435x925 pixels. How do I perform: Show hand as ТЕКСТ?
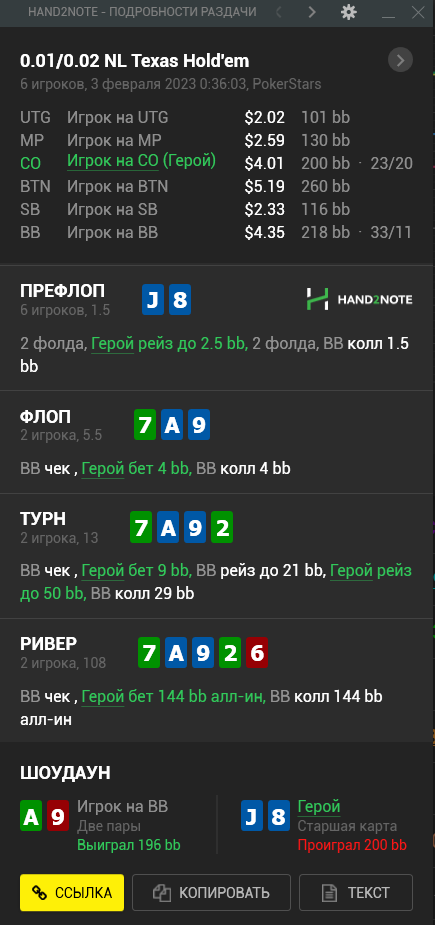tap(356, 893)
